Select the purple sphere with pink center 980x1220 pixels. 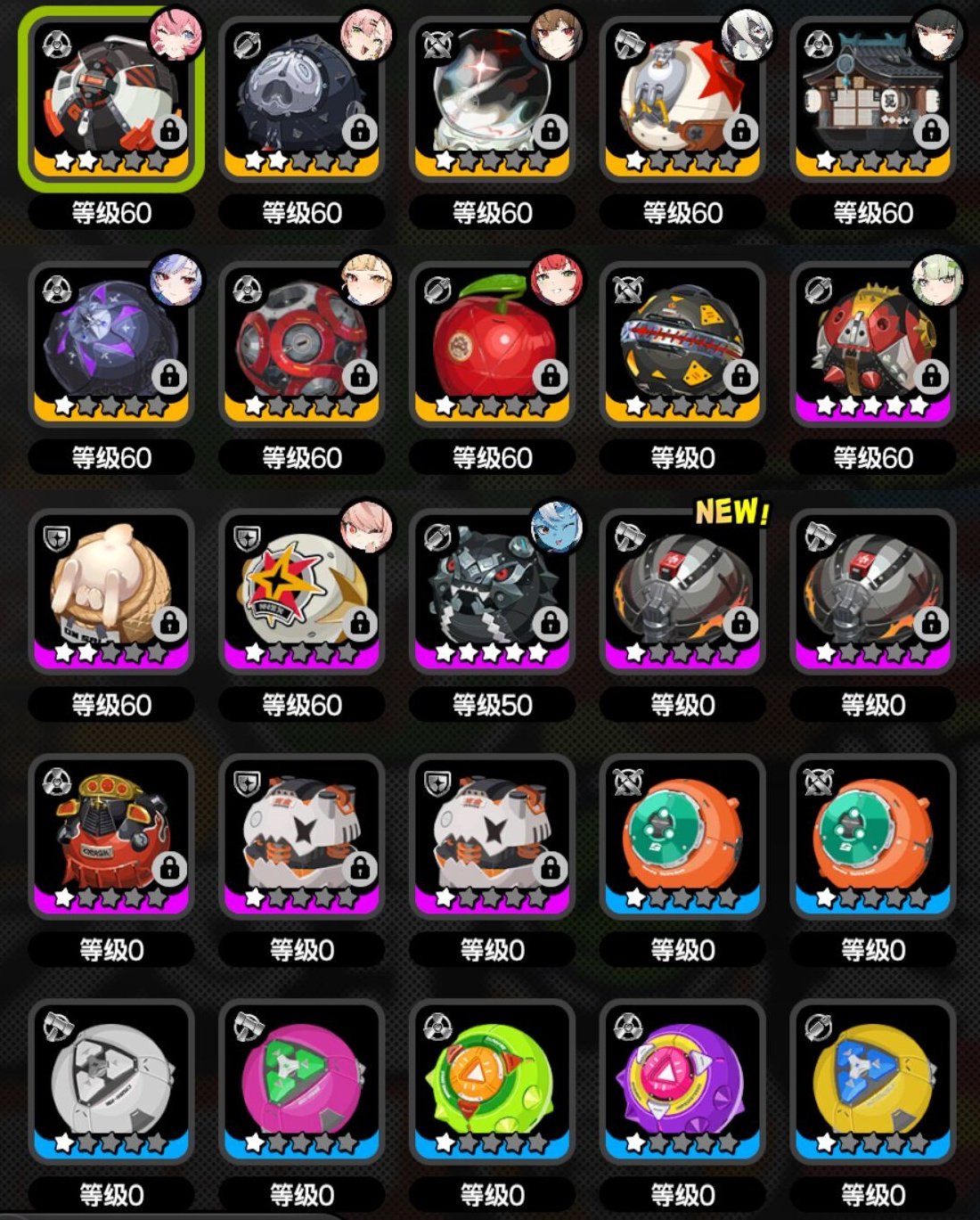pyautogui.click(x=683, y=1080)
